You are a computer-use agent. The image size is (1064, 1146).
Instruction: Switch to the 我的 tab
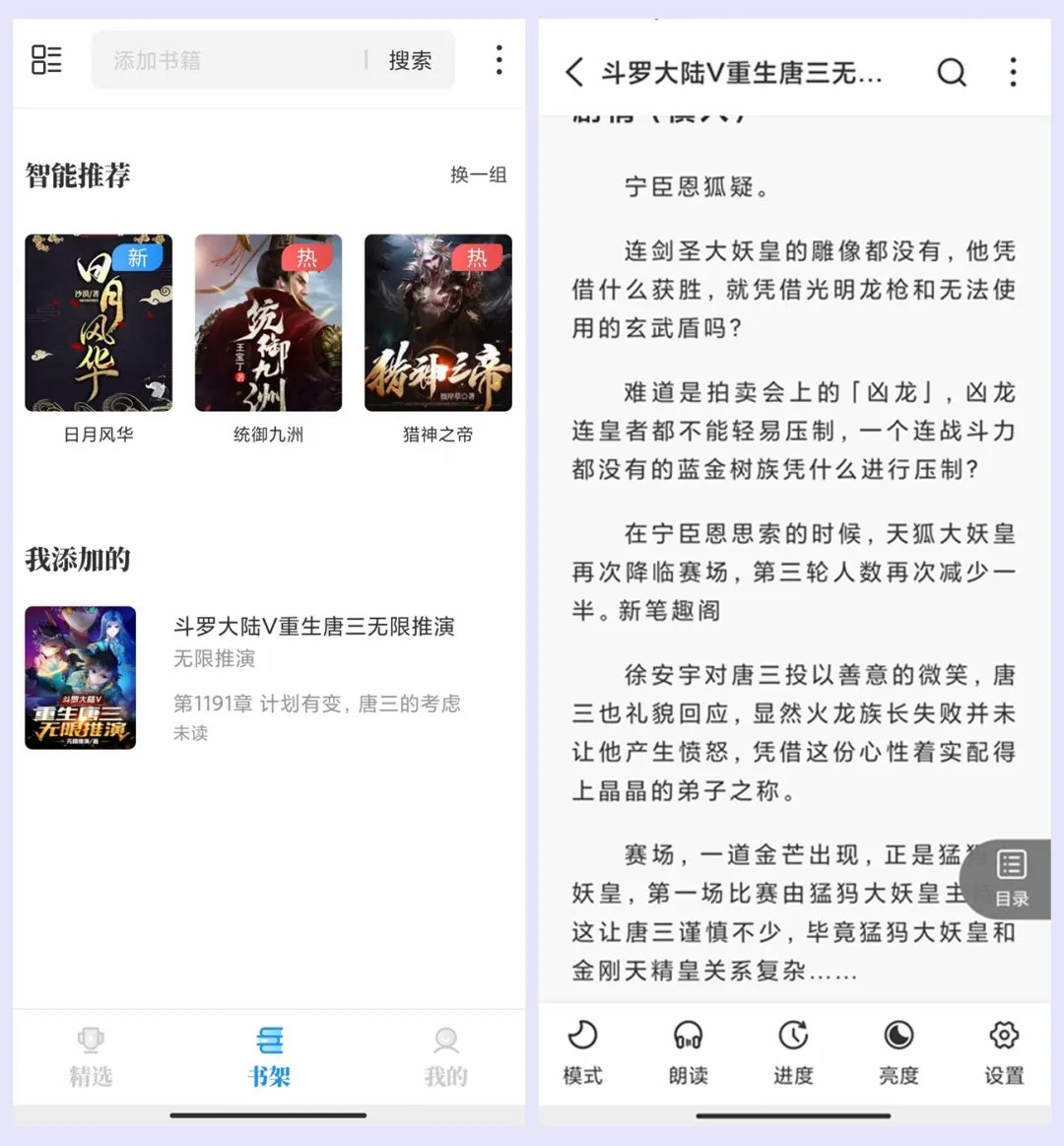(x=446, y=1054)
